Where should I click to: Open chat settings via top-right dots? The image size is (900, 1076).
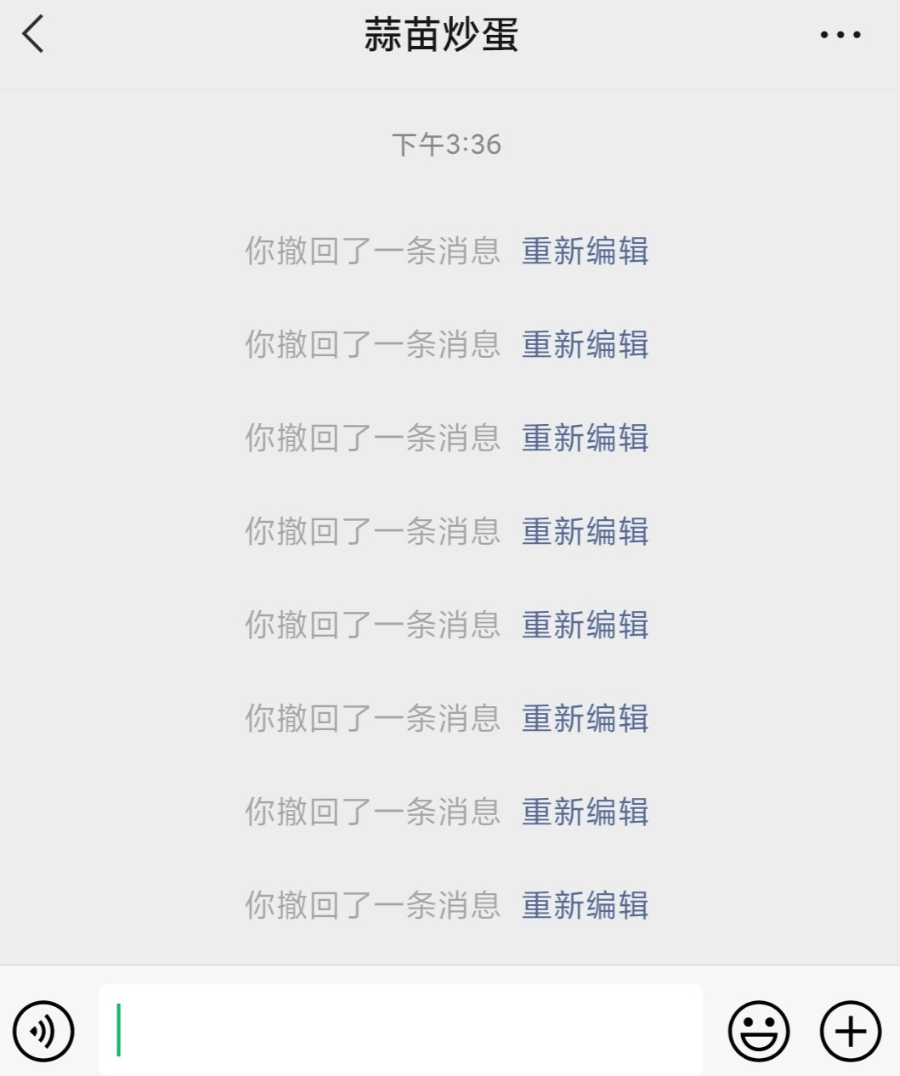838,35
